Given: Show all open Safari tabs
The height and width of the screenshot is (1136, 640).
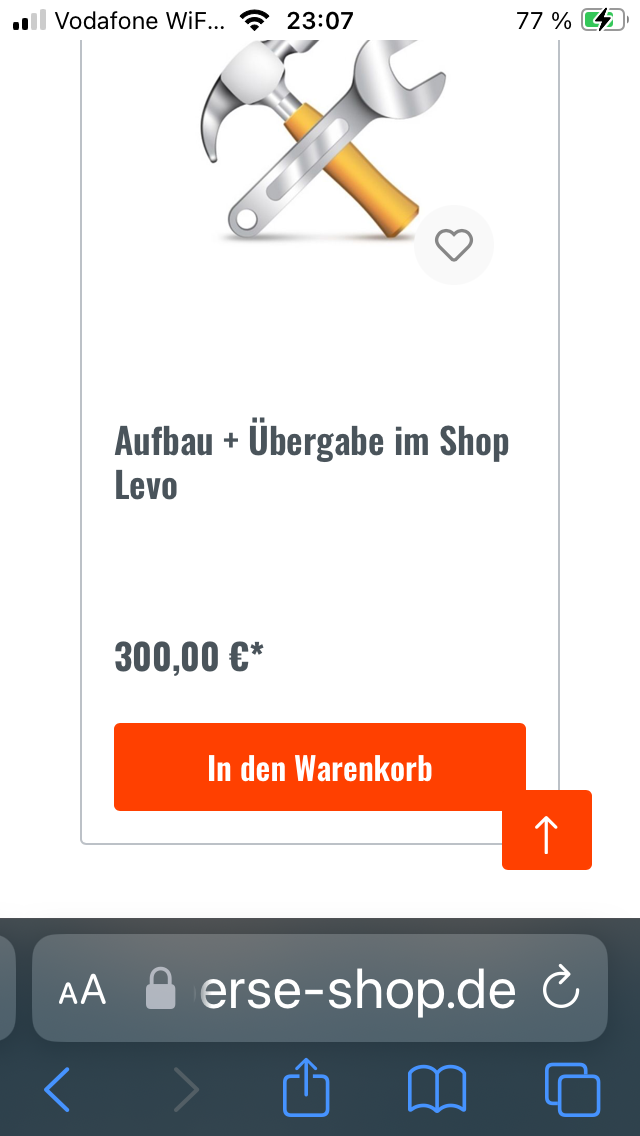Looking at the screenshot, I should [572, 1088].
